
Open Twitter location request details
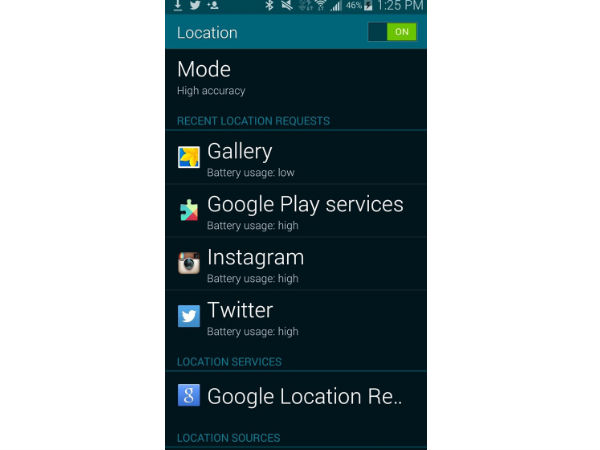pos(296,317)
